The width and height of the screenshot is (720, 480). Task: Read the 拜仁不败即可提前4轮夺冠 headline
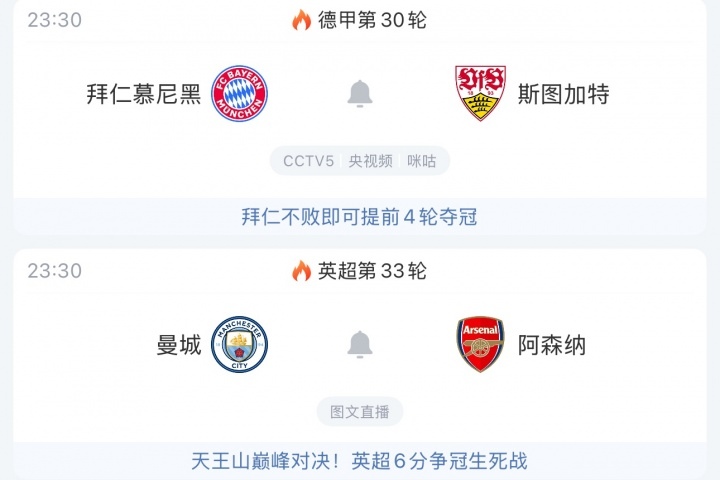click(x=360, y=216)
